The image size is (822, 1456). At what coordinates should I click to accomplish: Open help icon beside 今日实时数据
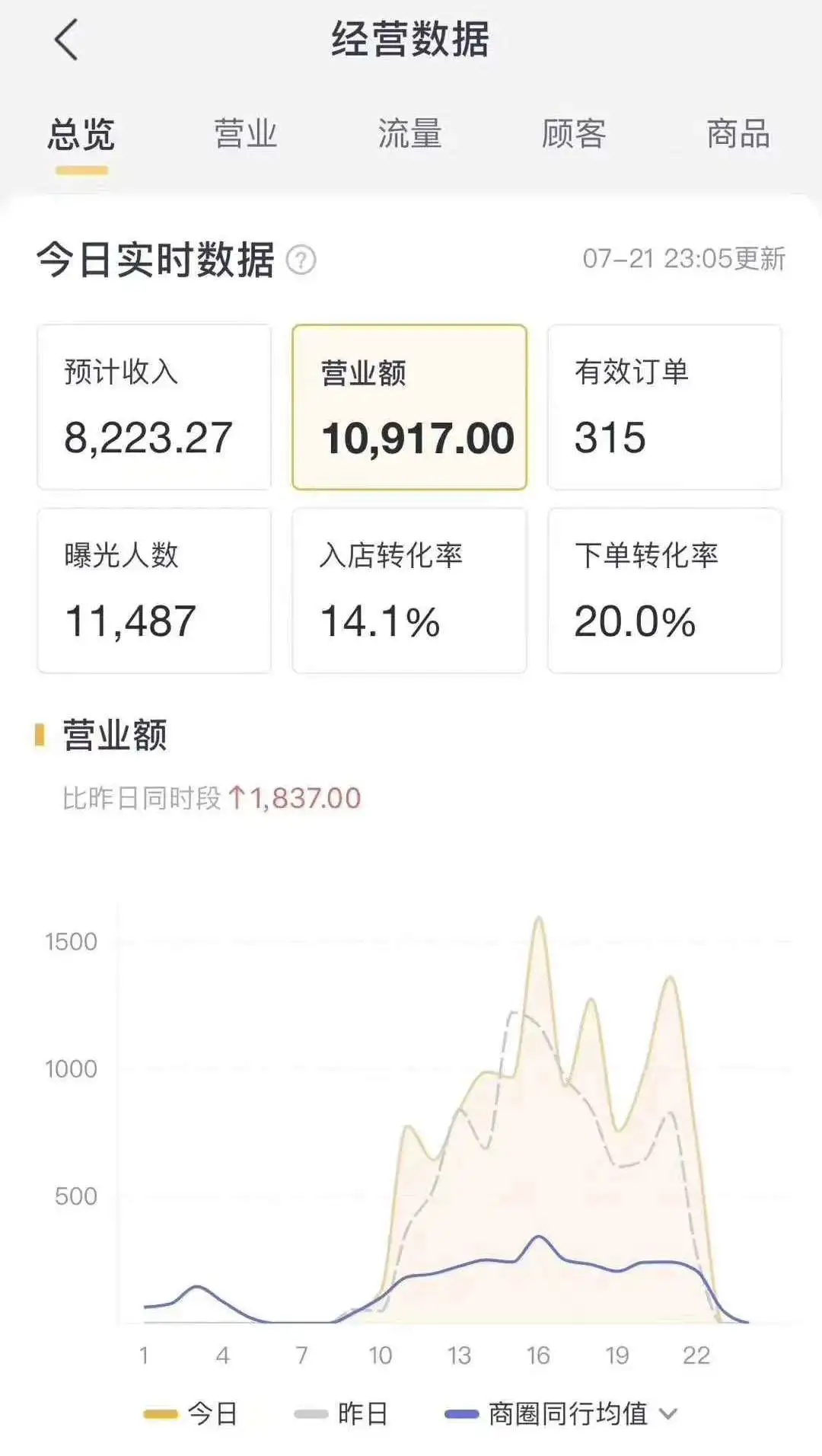click(301, 260)
